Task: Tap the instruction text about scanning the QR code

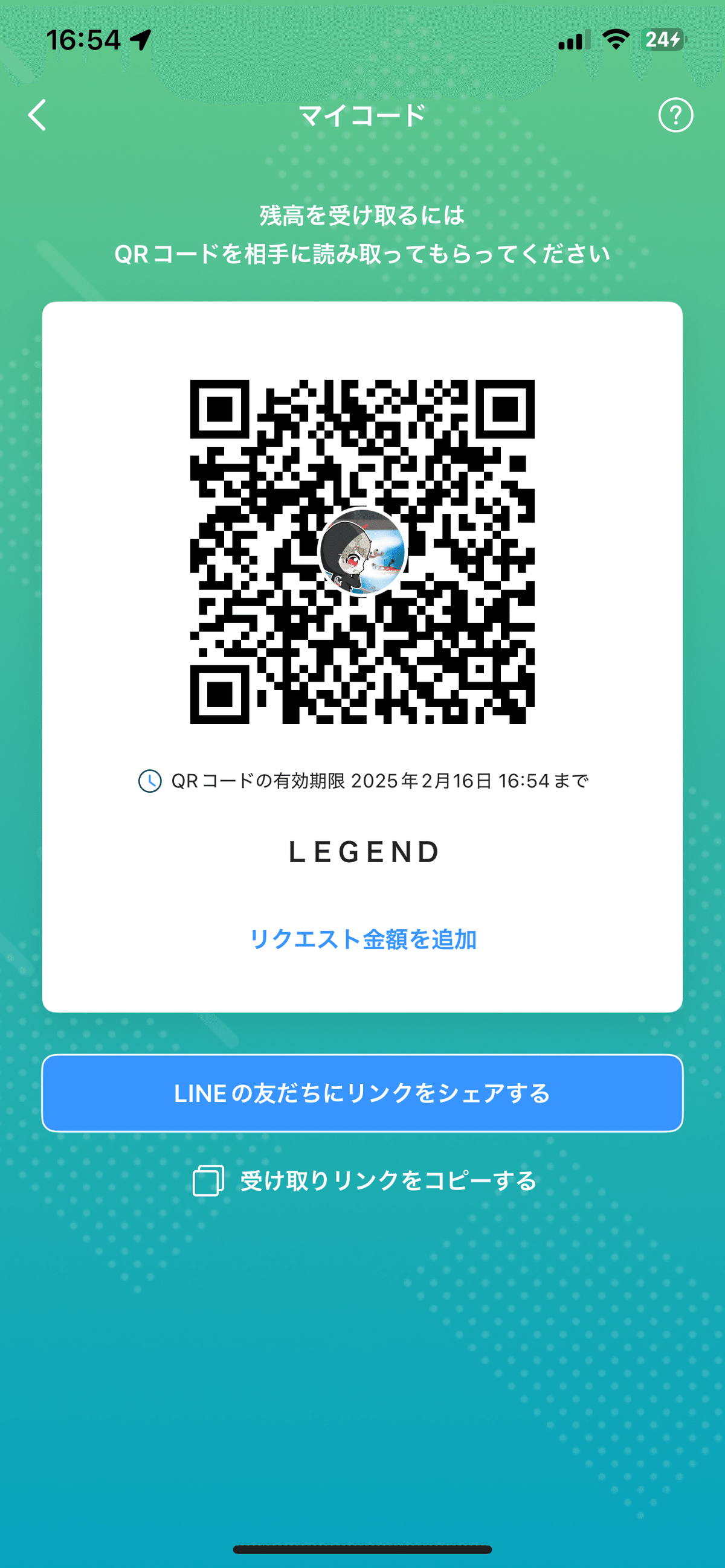Action: [362, 234]
